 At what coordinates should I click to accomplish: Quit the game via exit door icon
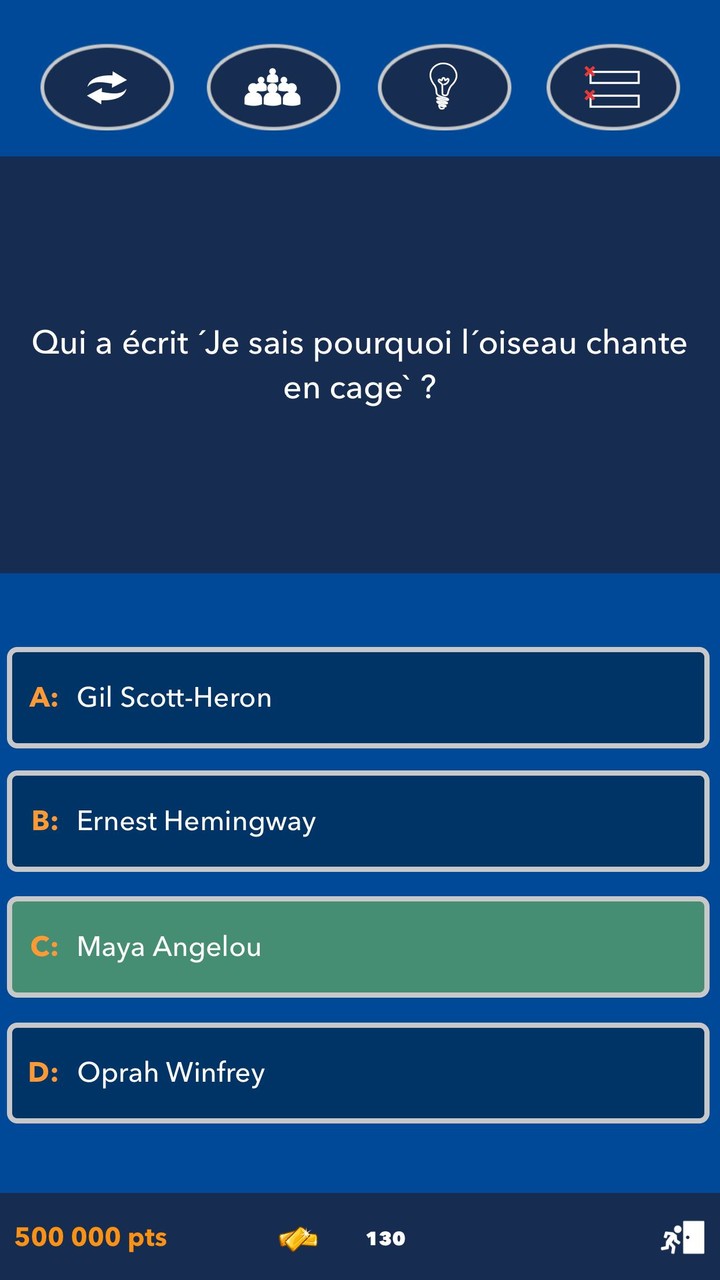coord(680,1237)
